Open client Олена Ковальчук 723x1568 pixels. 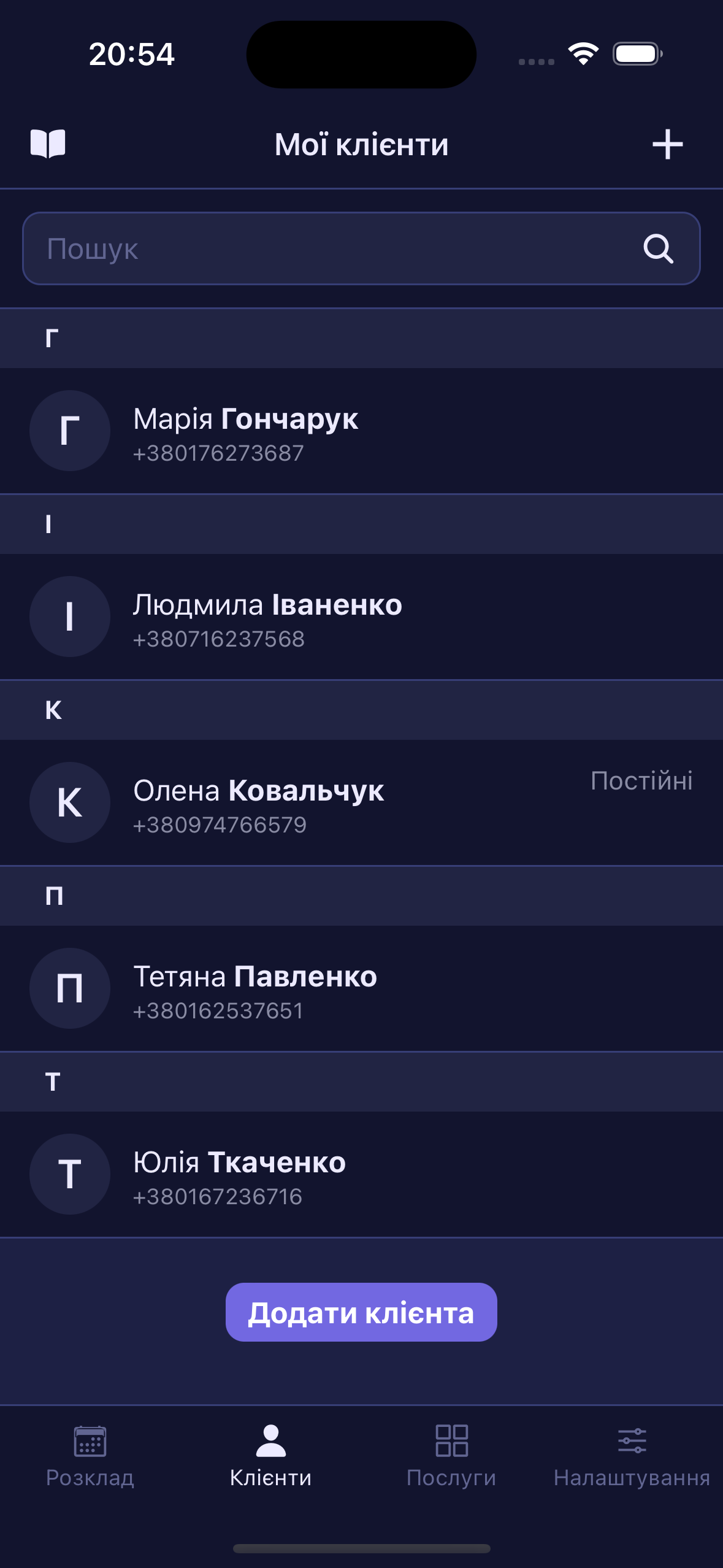coord(361,803)
